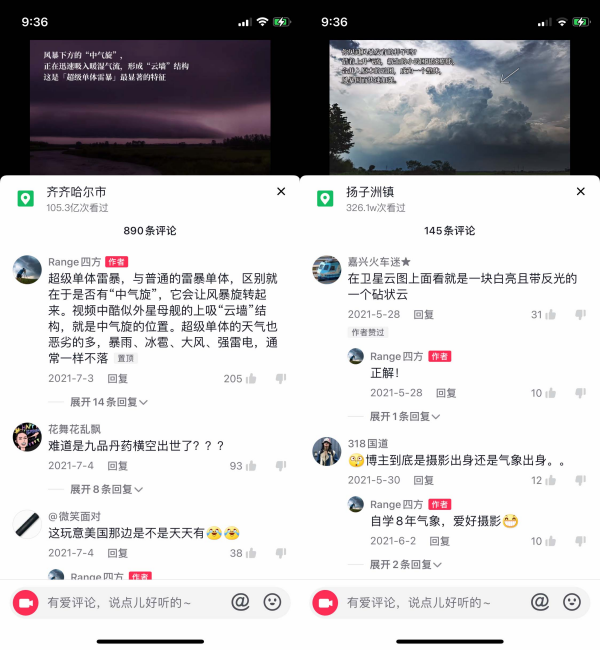The image size is (600, 650).
Task: Like 318国道's comment
Action: 551,480
